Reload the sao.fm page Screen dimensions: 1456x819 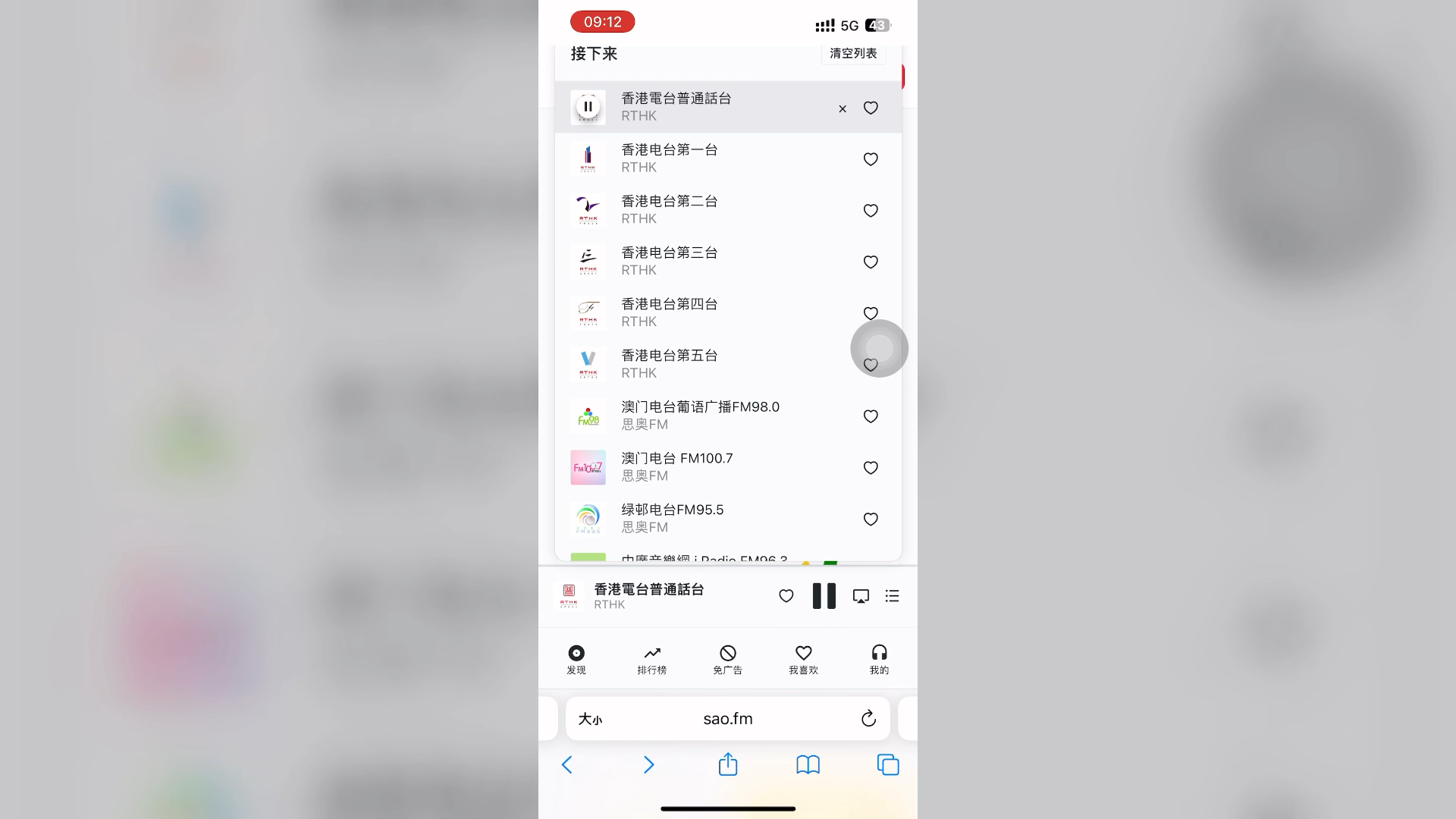(868, 718)
